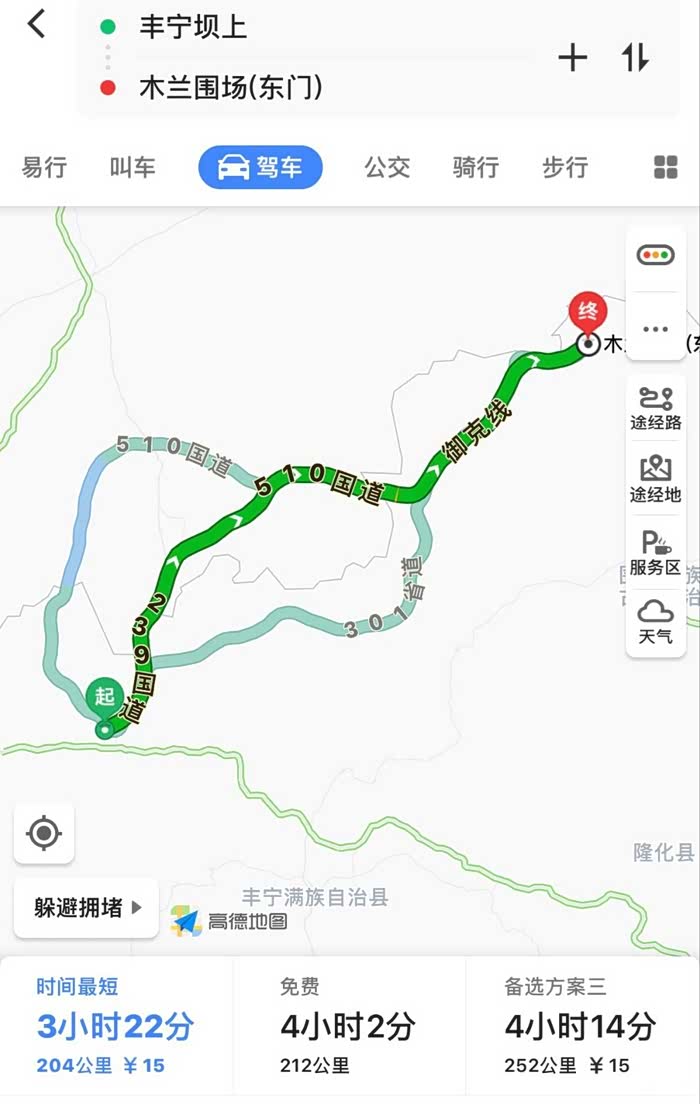Toggle the traffic light layer
This screenshot has height=1104, width=700.
click(656, 256)
